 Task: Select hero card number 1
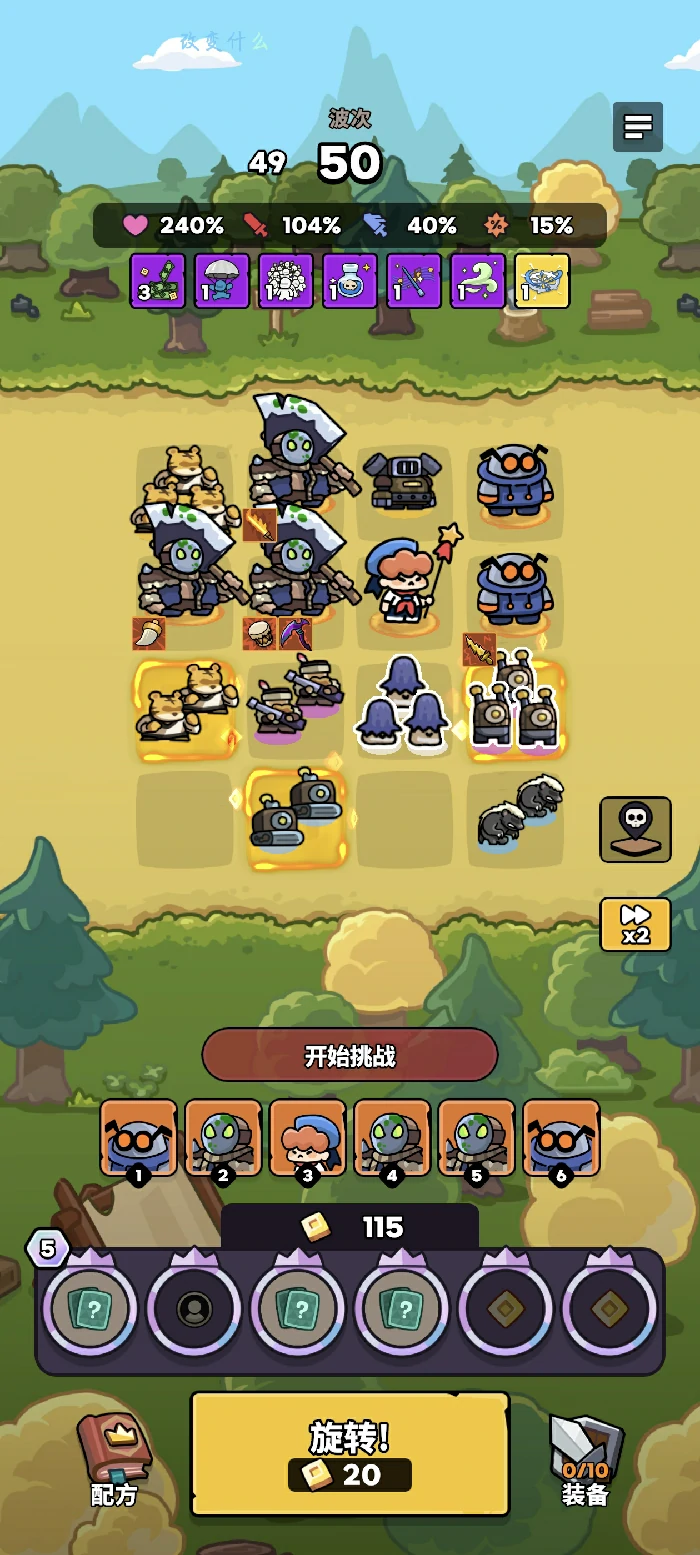click(x=139, y=1139)
